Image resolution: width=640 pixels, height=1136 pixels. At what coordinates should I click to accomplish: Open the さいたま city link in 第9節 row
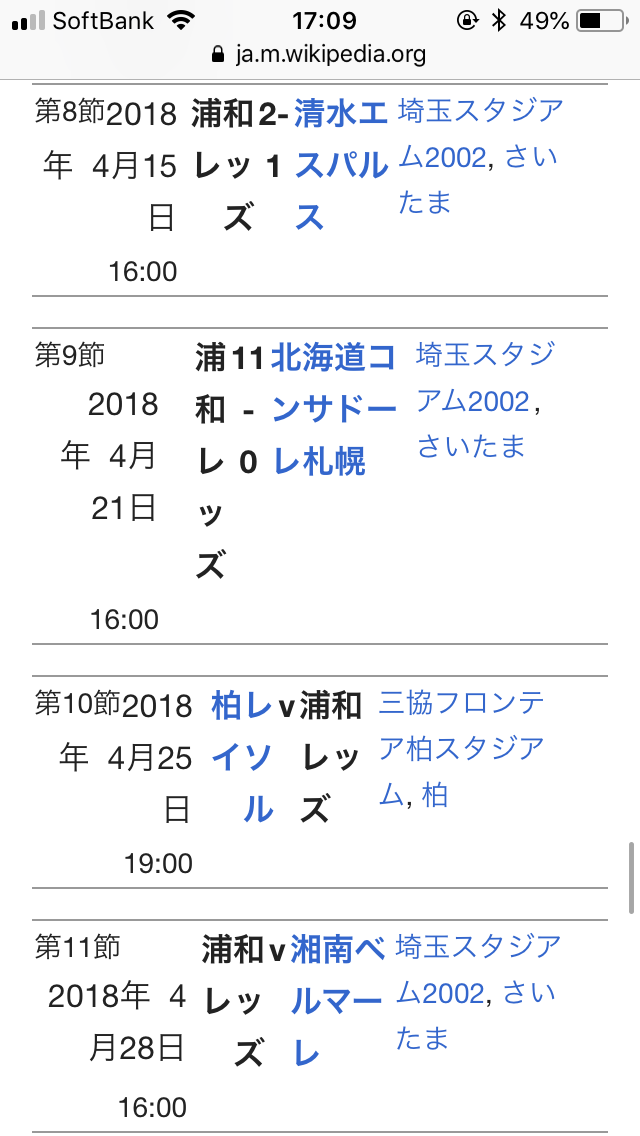point(470,446)
